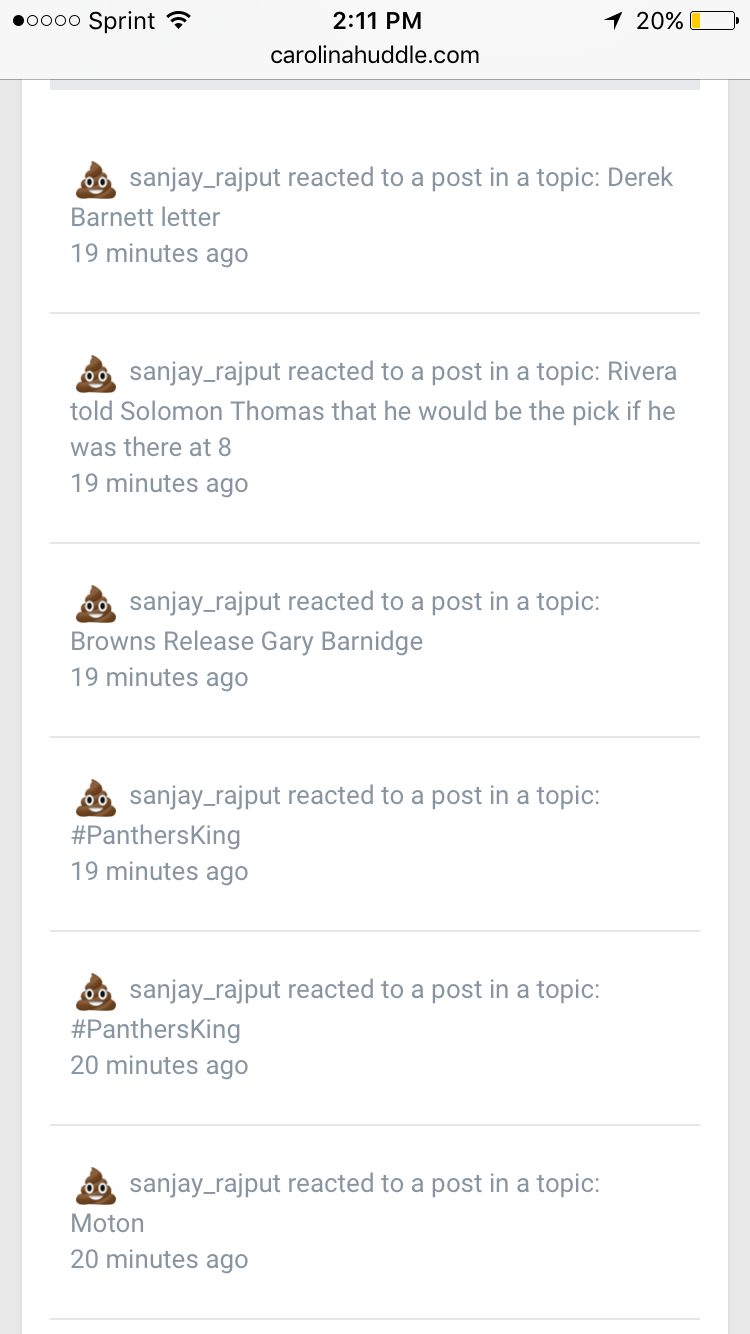Open the Rivera told Solomon Thomas topic
750x1334 pixels.
[x=373, y=411]
